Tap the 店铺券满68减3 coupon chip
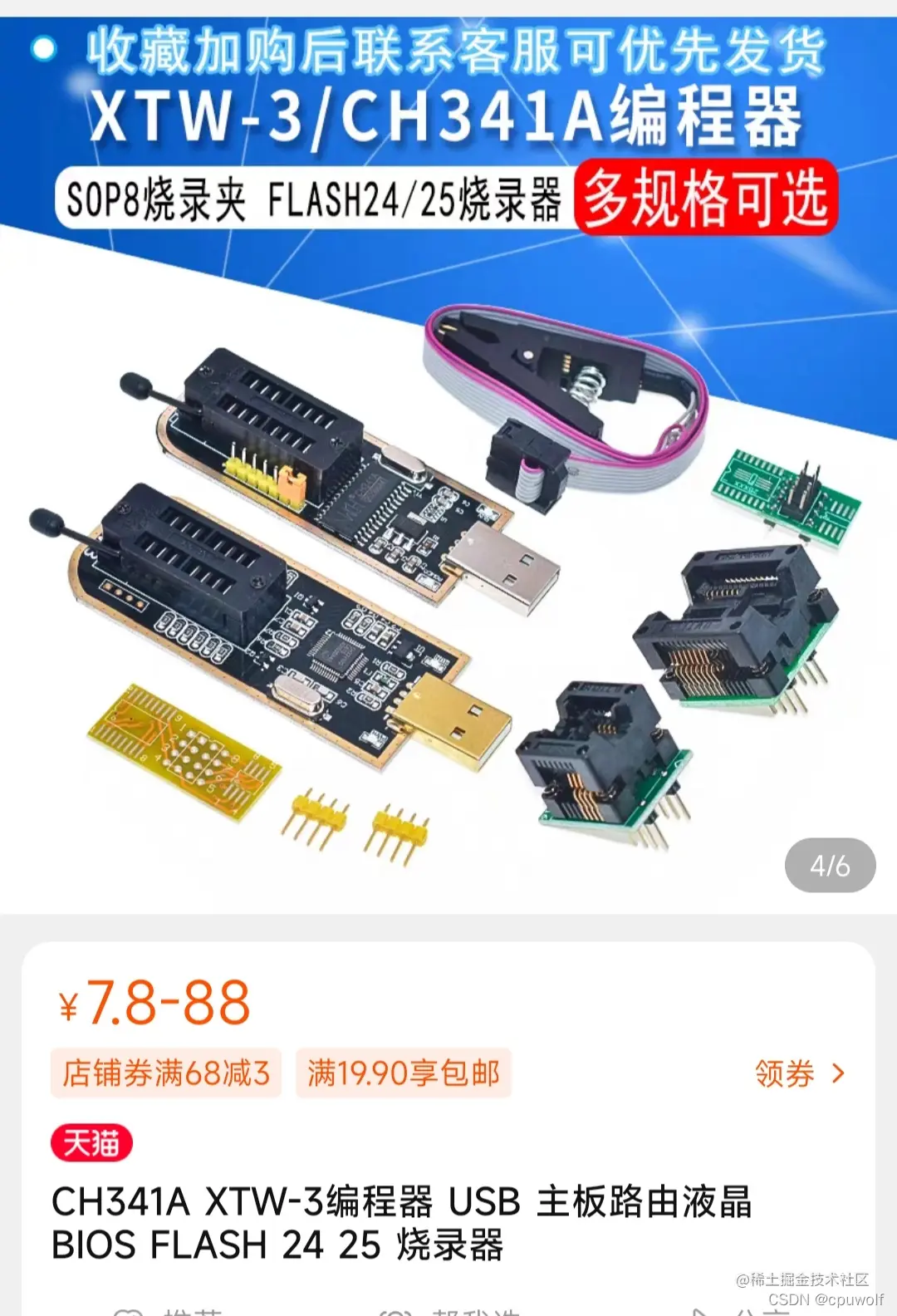This screenshot has height=1316, width=897. pos(166,1073)
